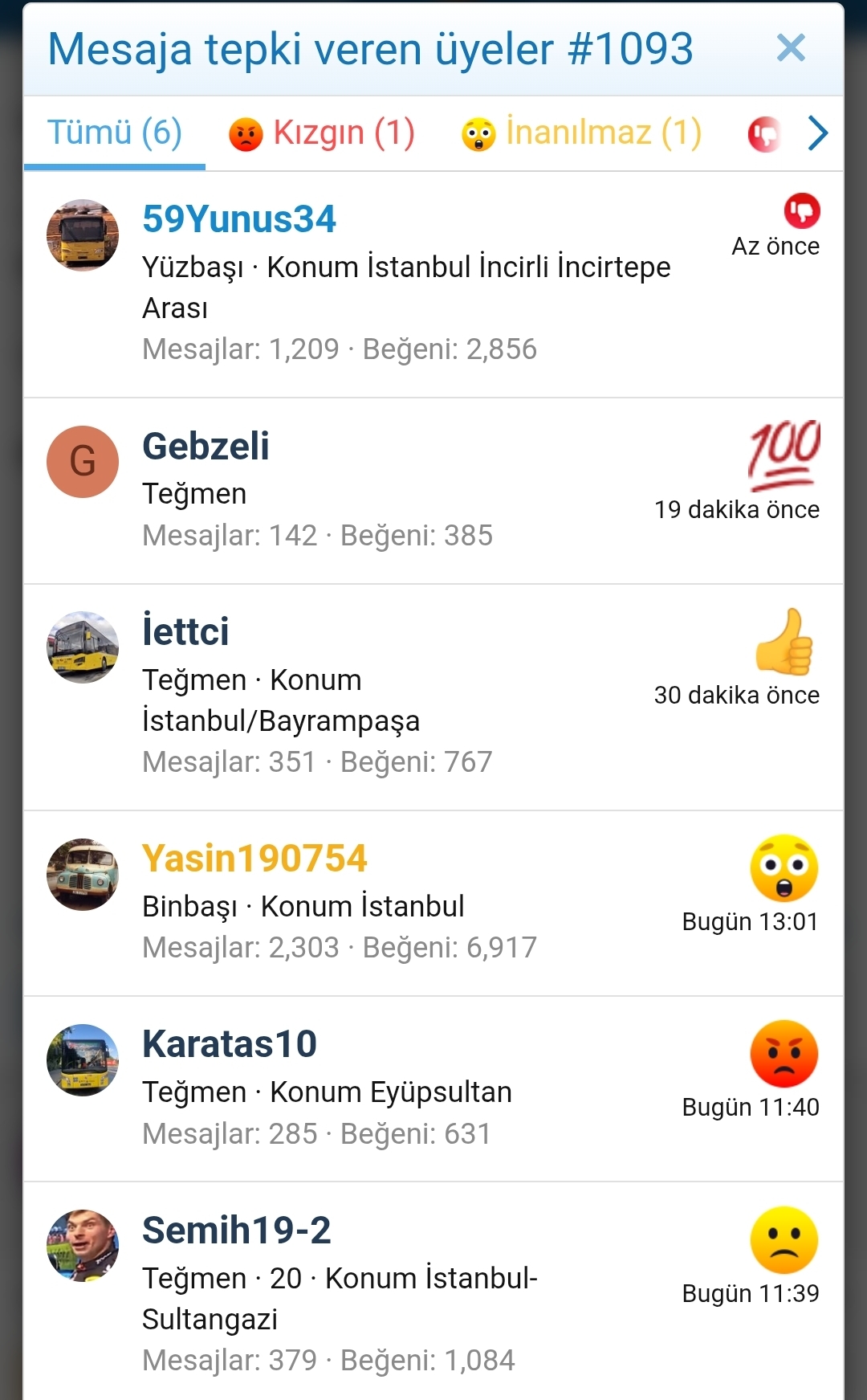Switch to the Tümü (6) tab
Screen dimensions: 867x1400
point(115,133)
